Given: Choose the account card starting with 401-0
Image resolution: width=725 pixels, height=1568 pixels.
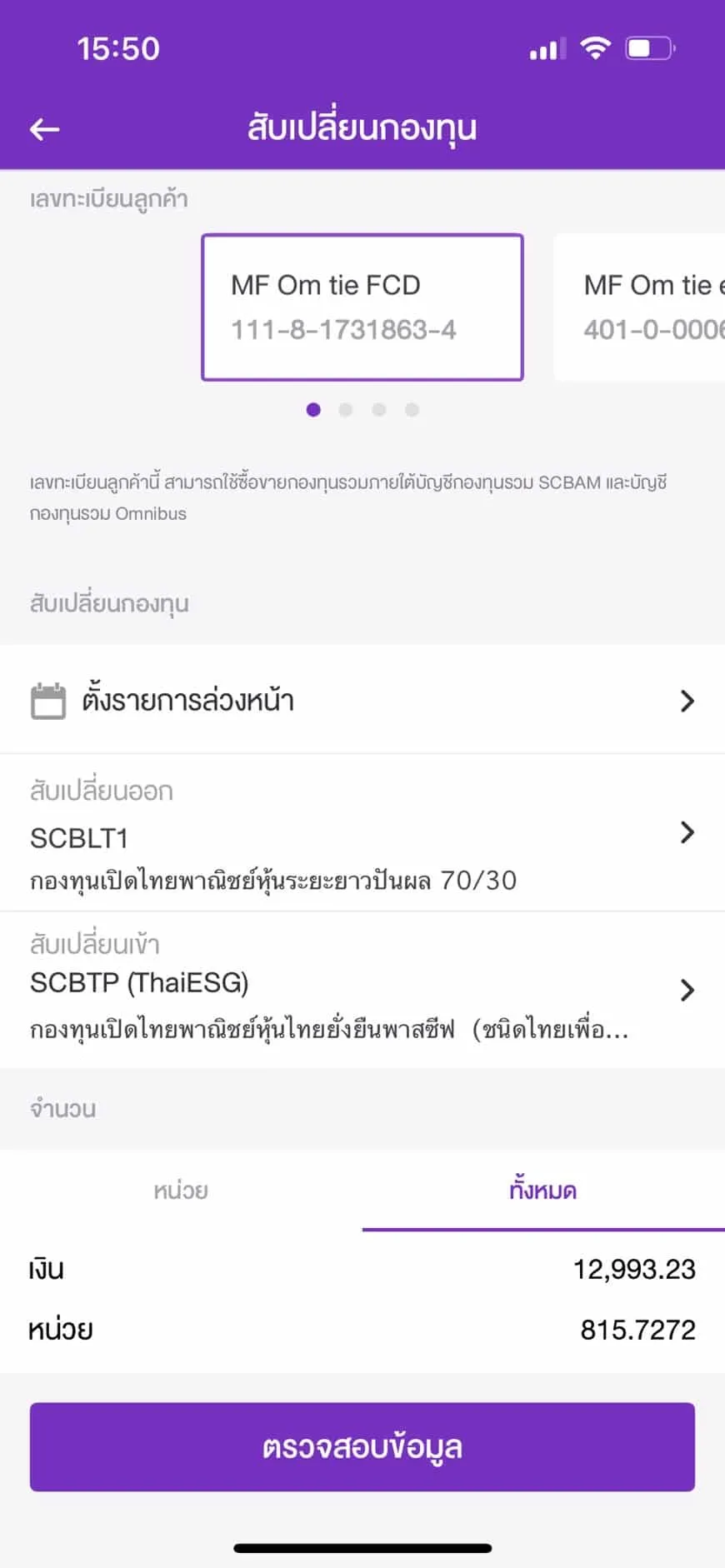Looking at the screenshot, I should 639,307.
